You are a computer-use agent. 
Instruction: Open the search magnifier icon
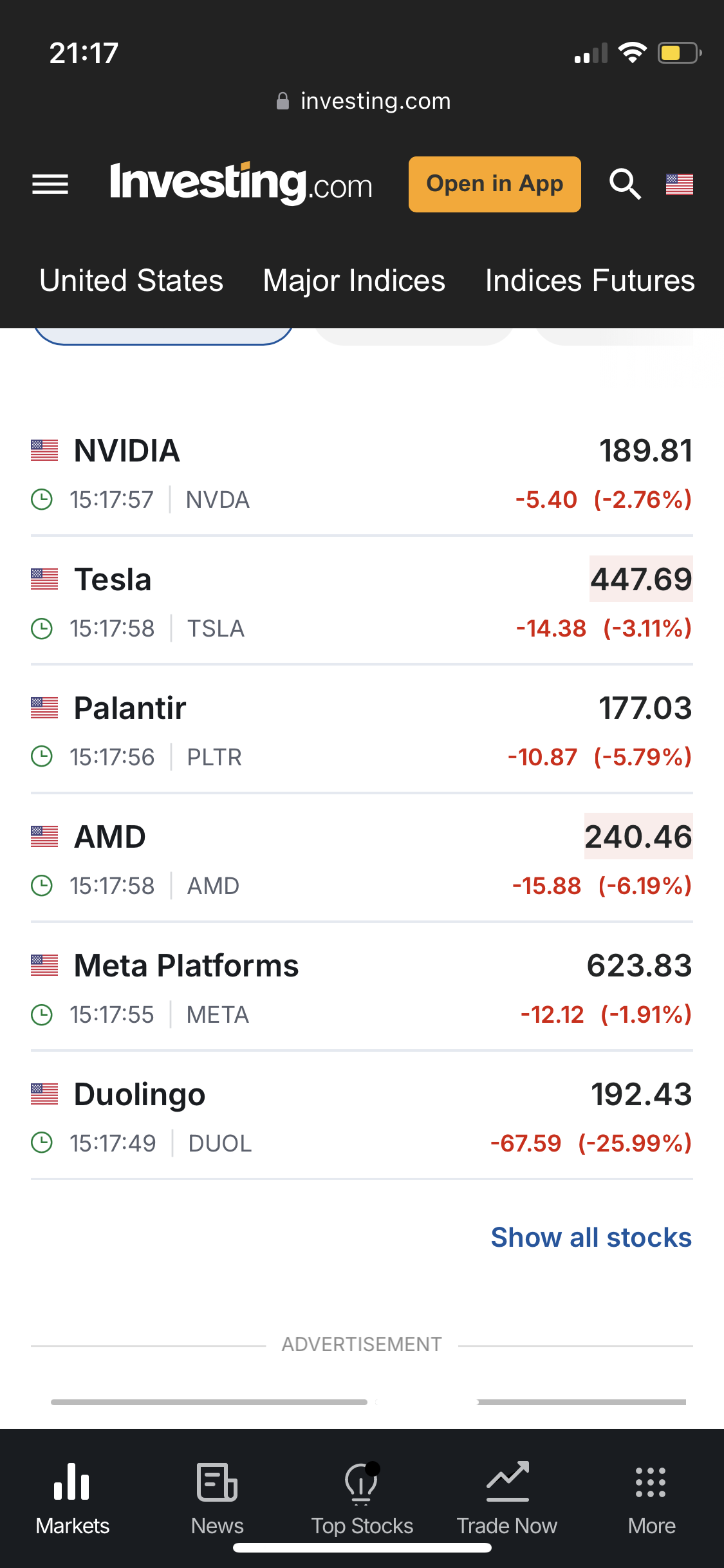pyautogui.click(x=625, y=185)
